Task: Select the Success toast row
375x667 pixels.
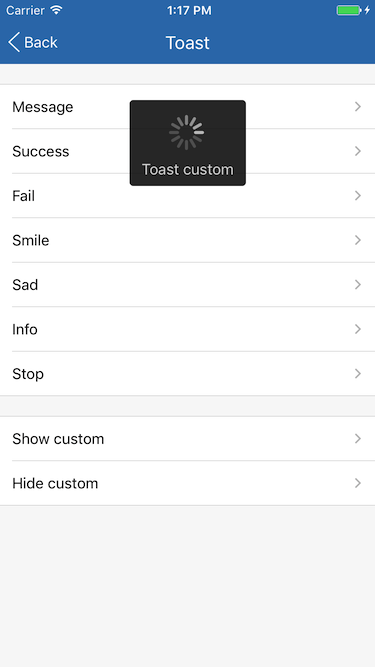Action: (x=188, y=151)
